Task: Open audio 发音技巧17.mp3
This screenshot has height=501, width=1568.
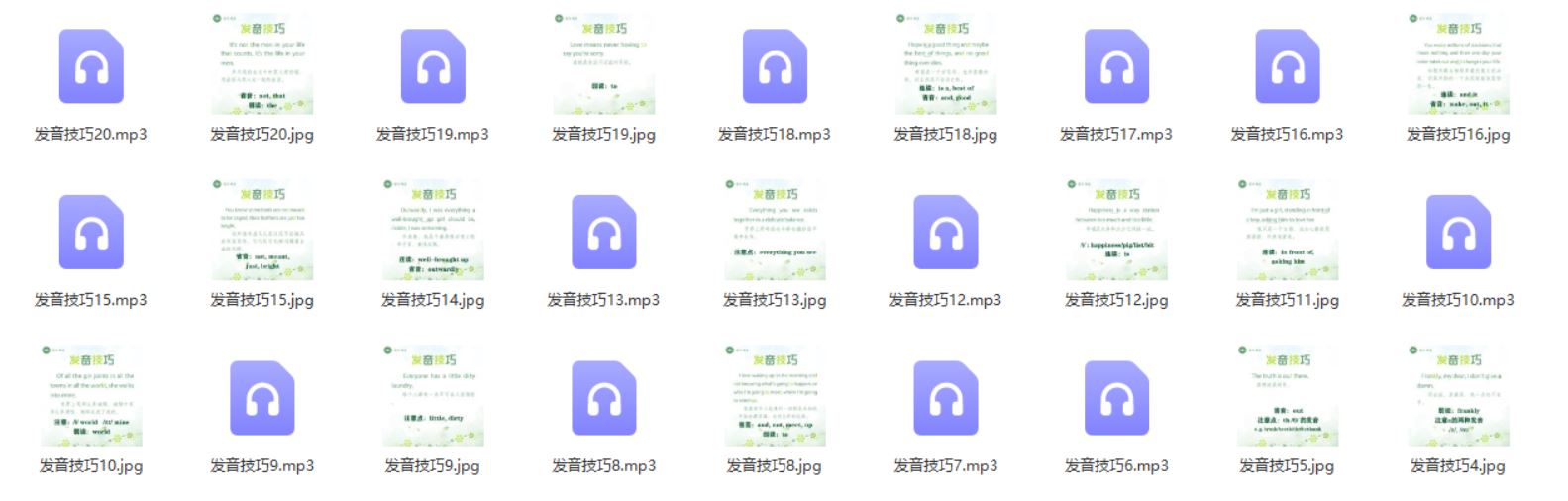Action: click(x=1116, y=67)
